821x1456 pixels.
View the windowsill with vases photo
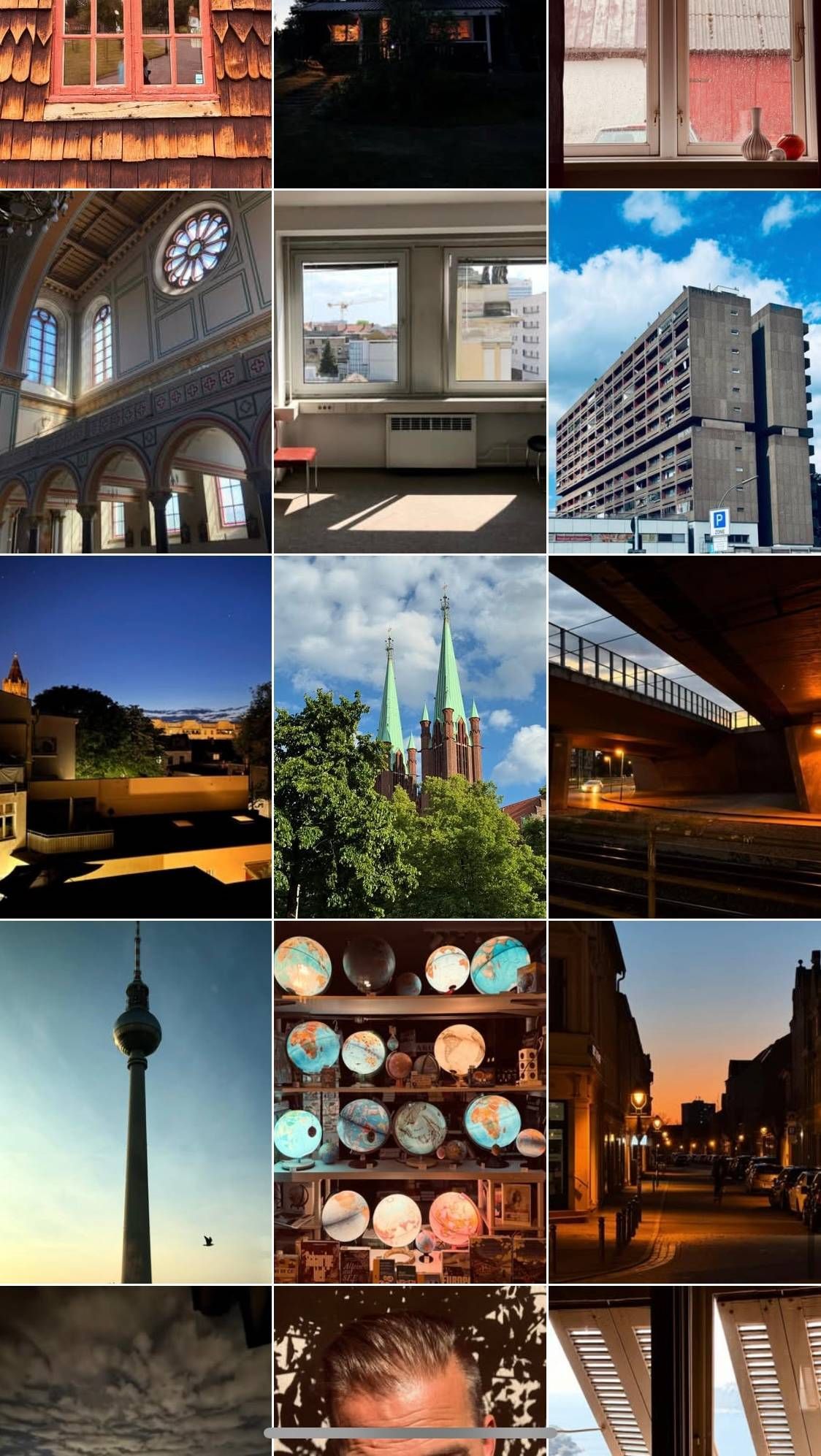point(684,93)
